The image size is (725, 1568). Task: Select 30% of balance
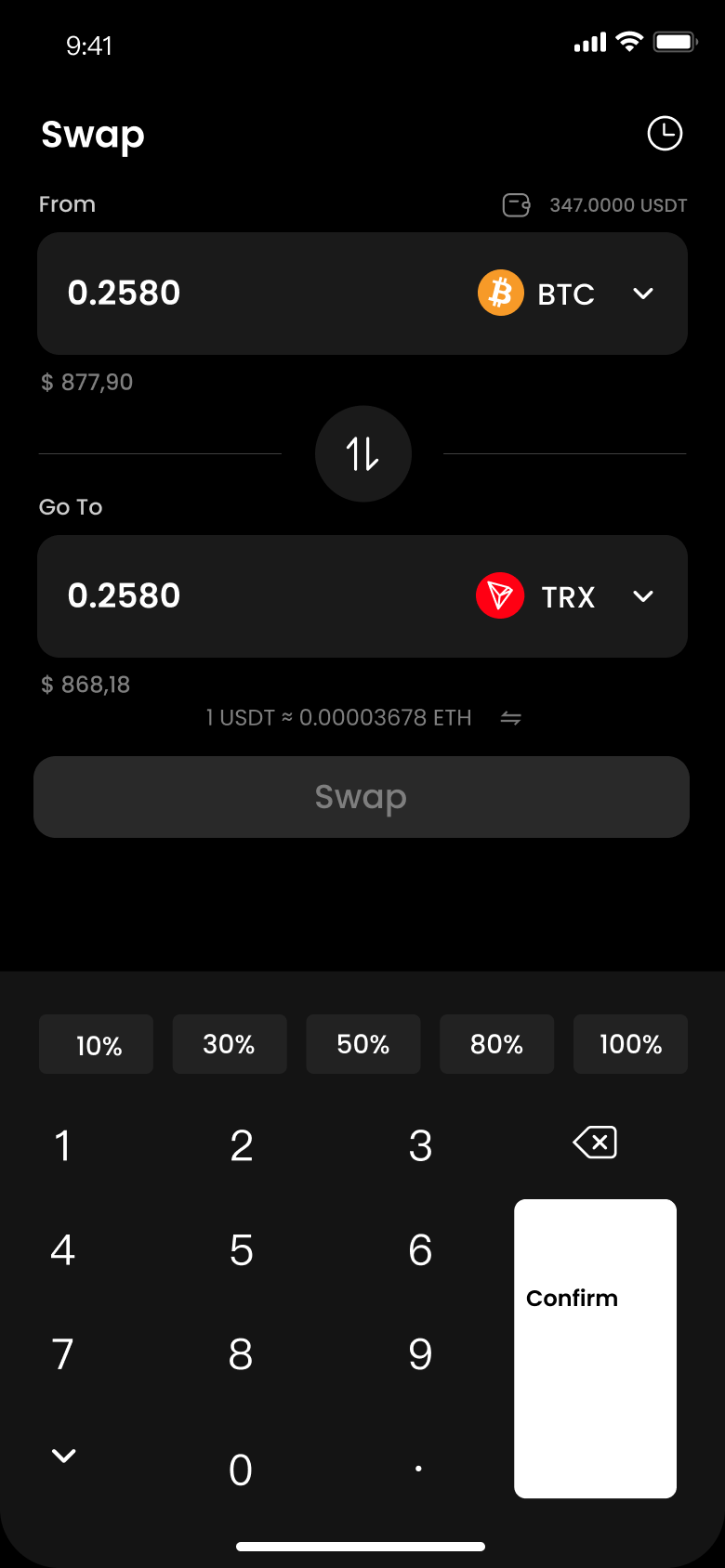coord(230,1045)
